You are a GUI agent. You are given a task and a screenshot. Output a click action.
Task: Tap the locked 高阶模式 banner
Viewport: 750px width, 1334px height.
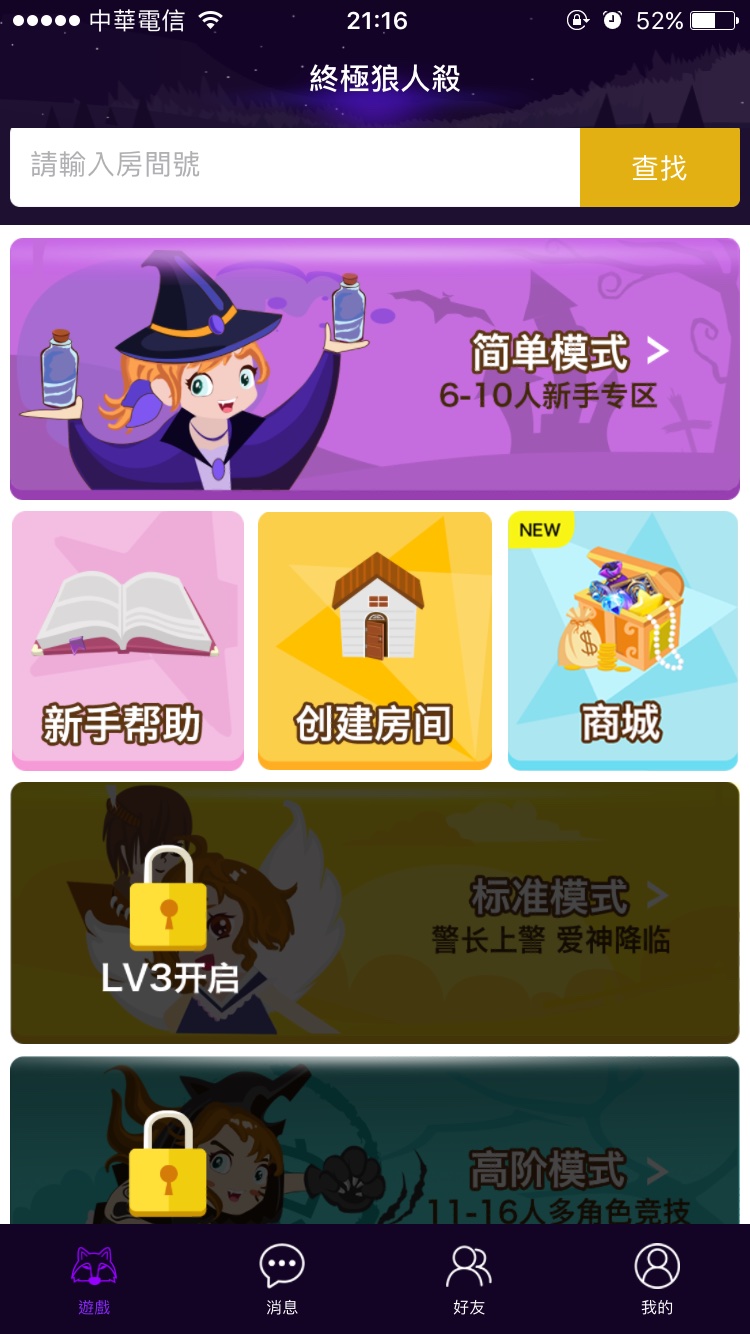coord(375,1140)
